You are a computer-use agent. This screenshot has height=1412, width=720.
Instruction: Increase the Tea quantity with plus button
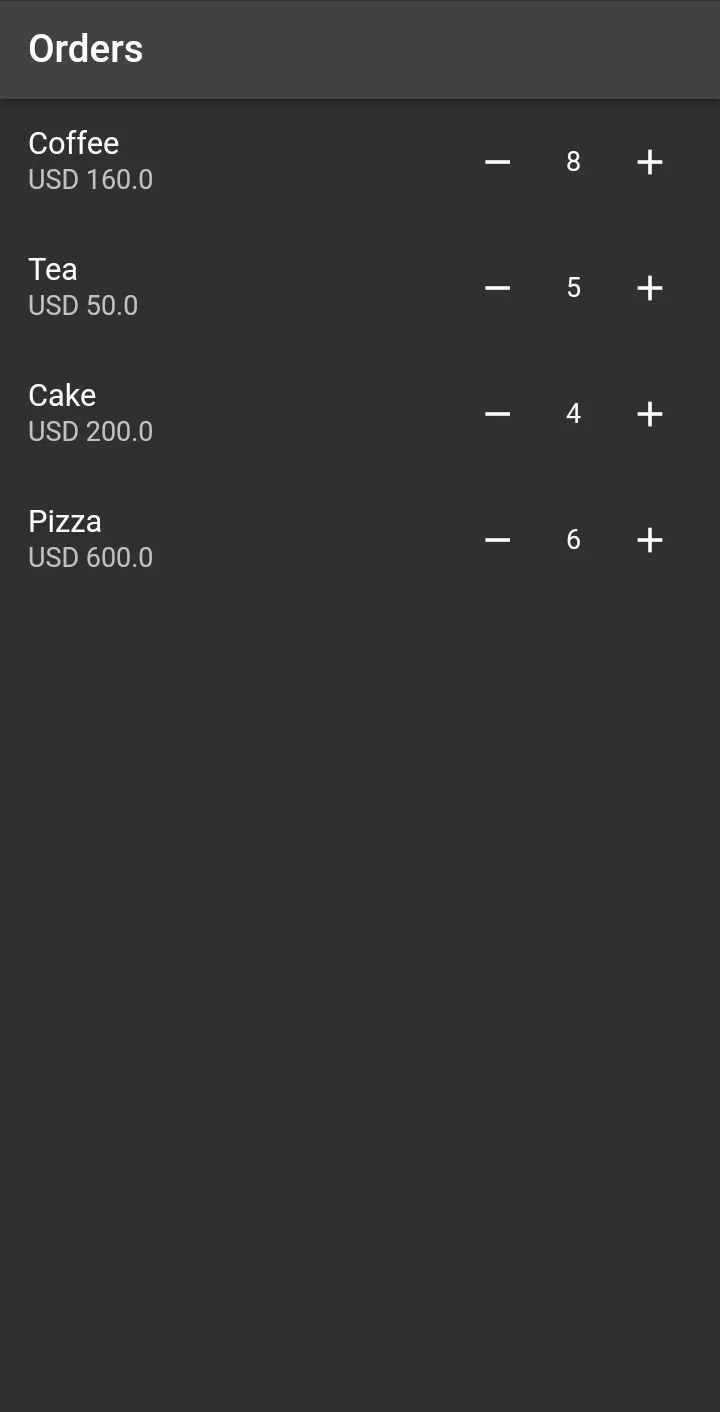[x=649, y=288]
